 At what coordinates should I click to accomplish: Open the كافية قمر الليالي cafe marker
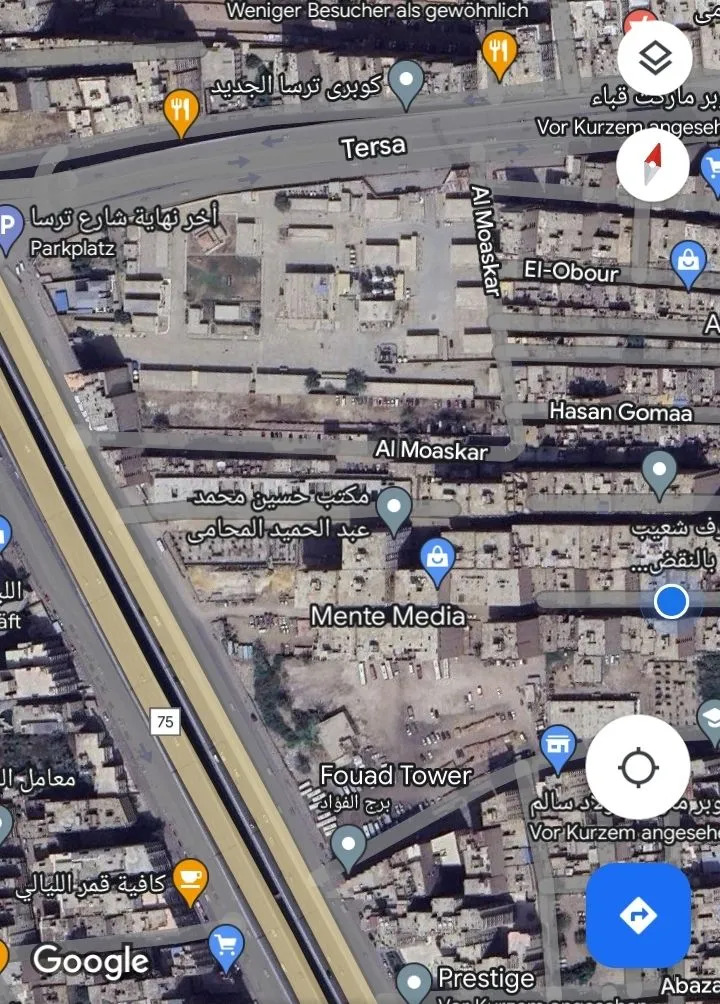pos(191,879)
